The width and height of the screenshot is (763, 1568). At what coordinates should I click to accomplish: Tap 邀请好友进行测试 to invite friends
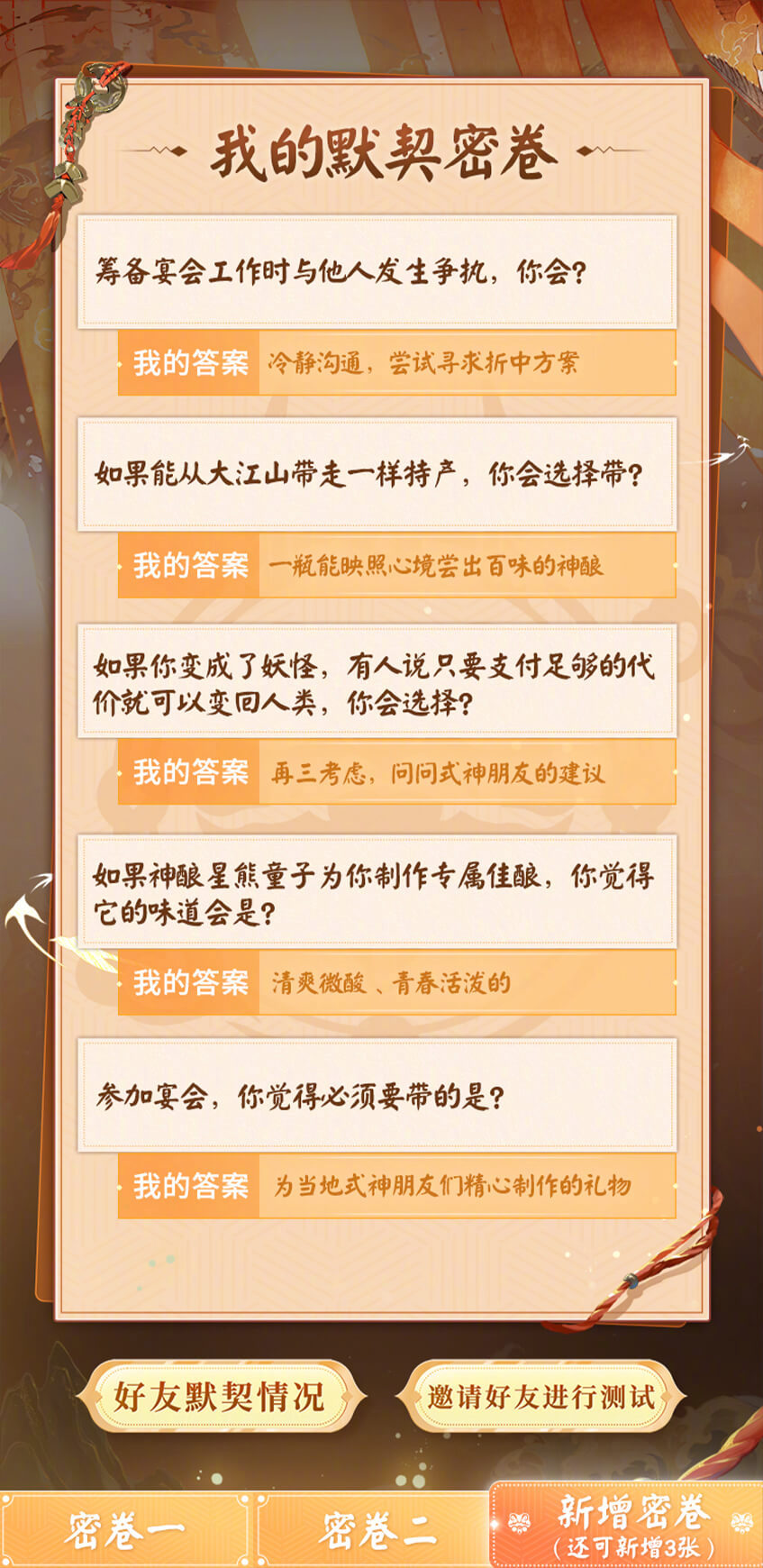[x=541, y=1397]
